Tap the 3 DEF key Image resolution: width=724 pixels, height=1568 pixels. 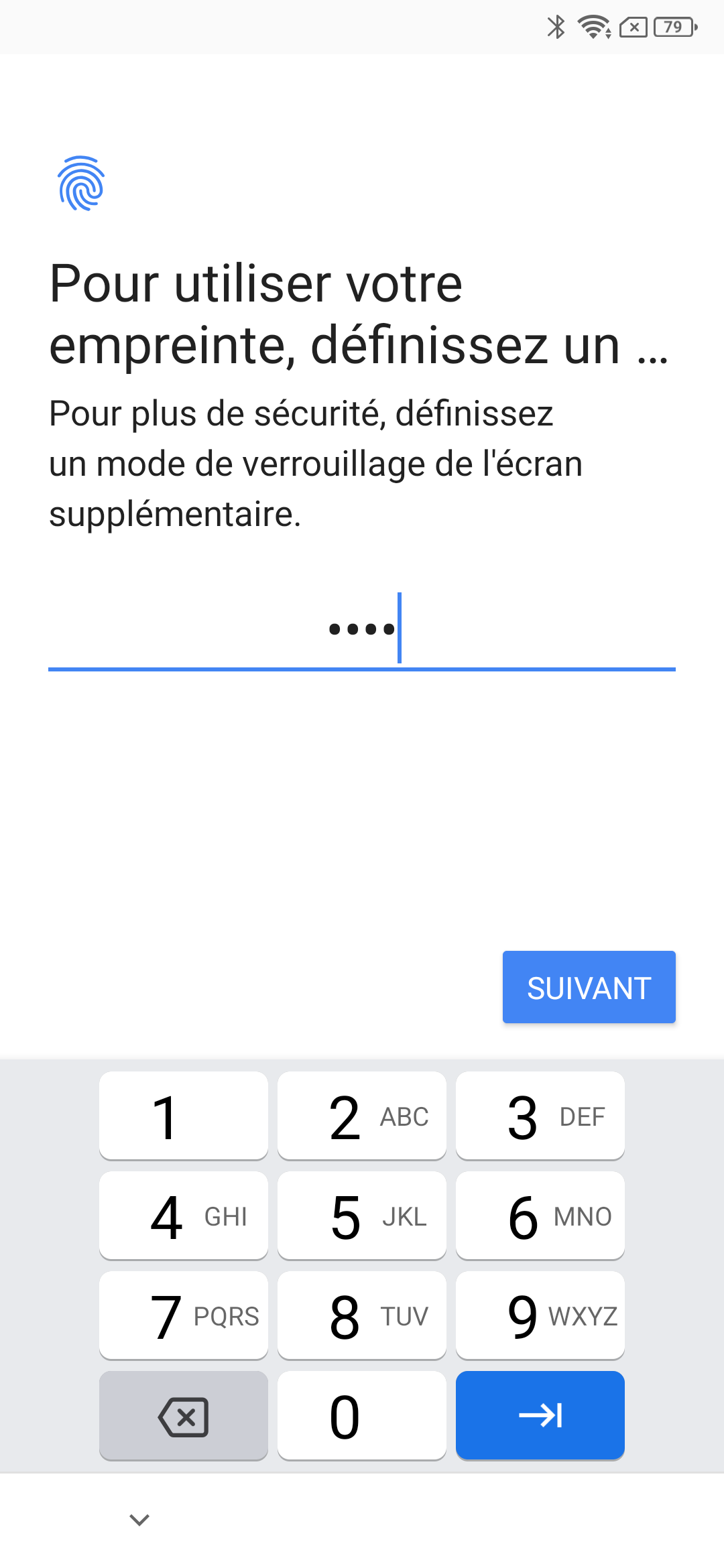point(540,1116)
